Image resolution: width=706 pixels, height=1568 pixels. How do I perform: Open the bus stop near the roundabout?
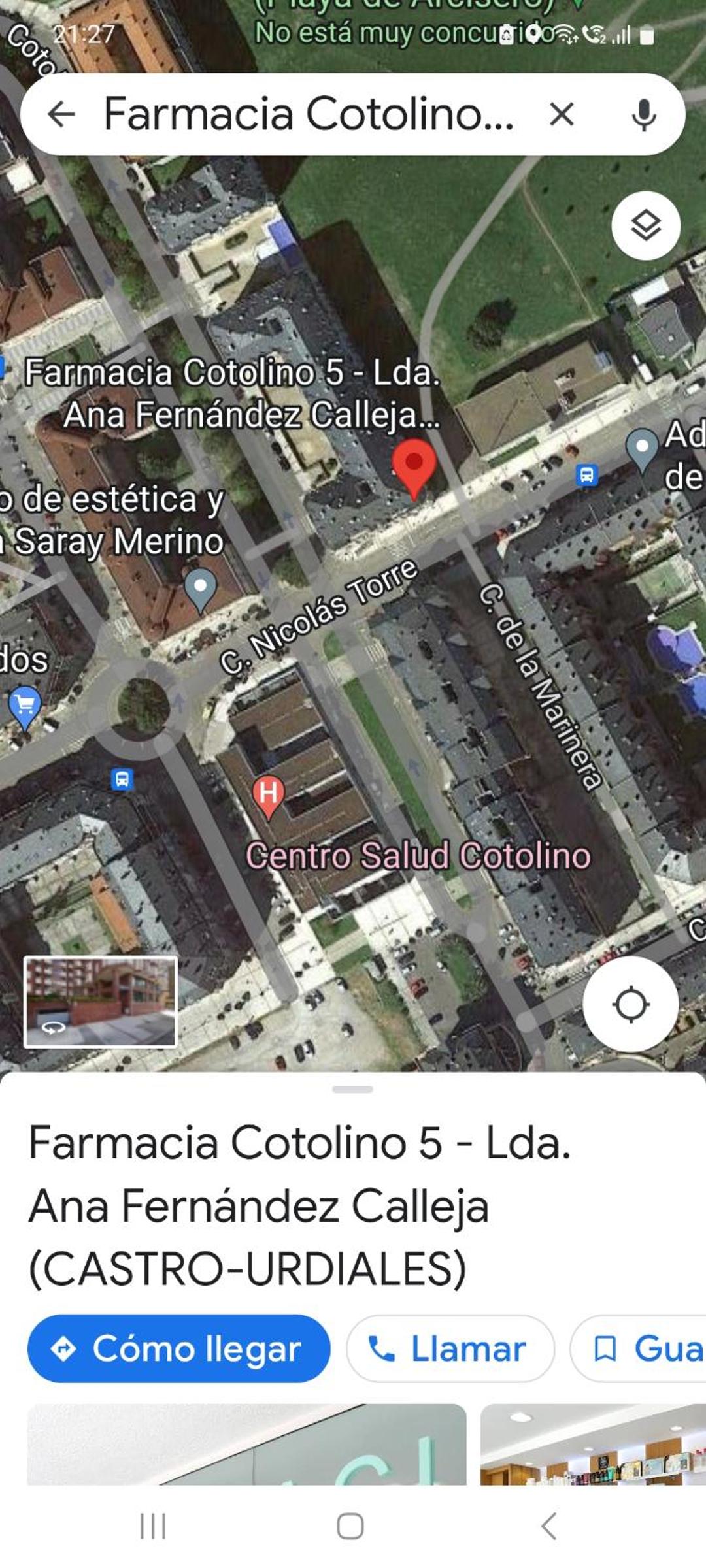122,779
